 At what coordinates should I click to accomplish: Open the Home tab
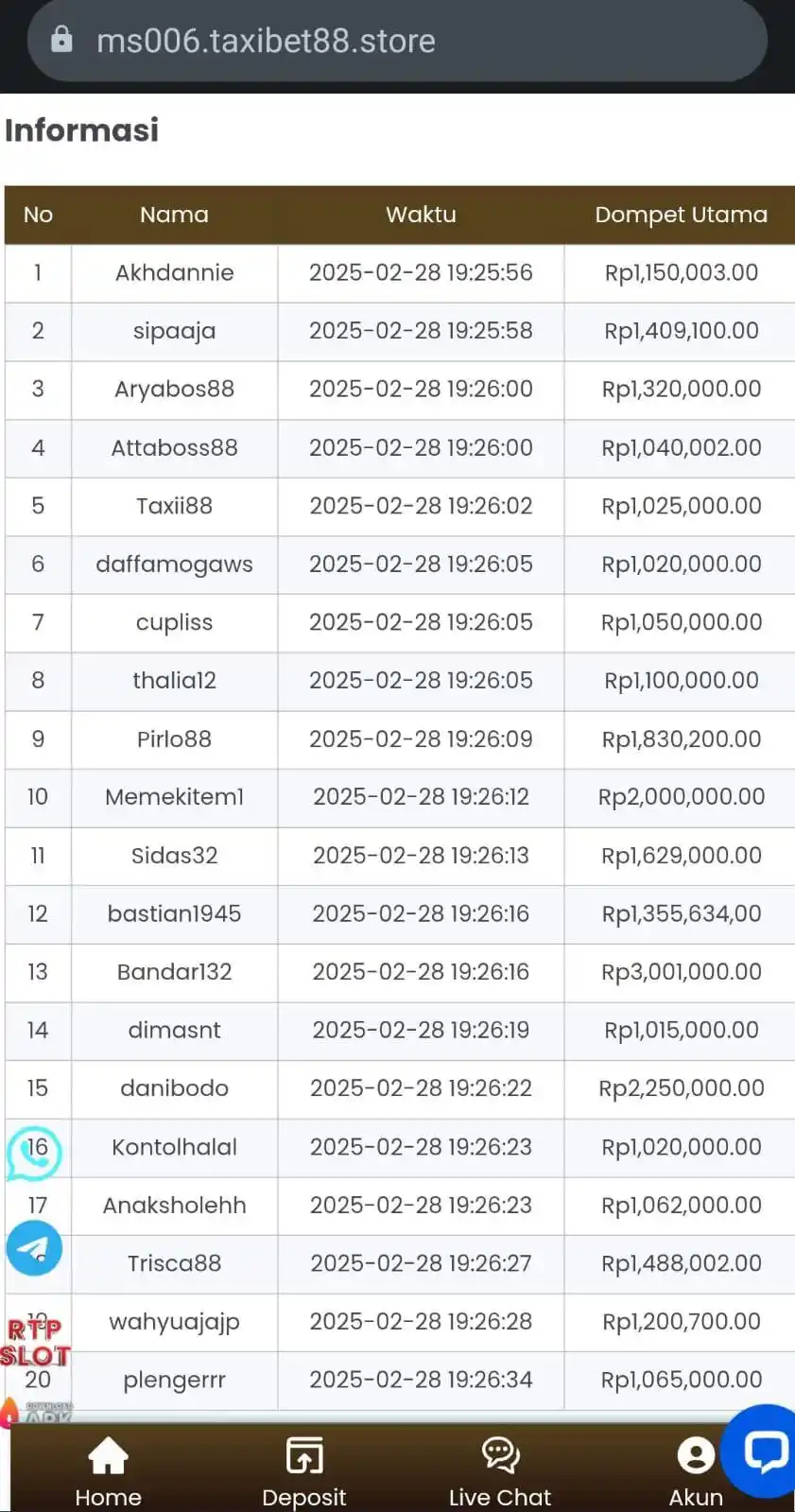point(108,1470)
